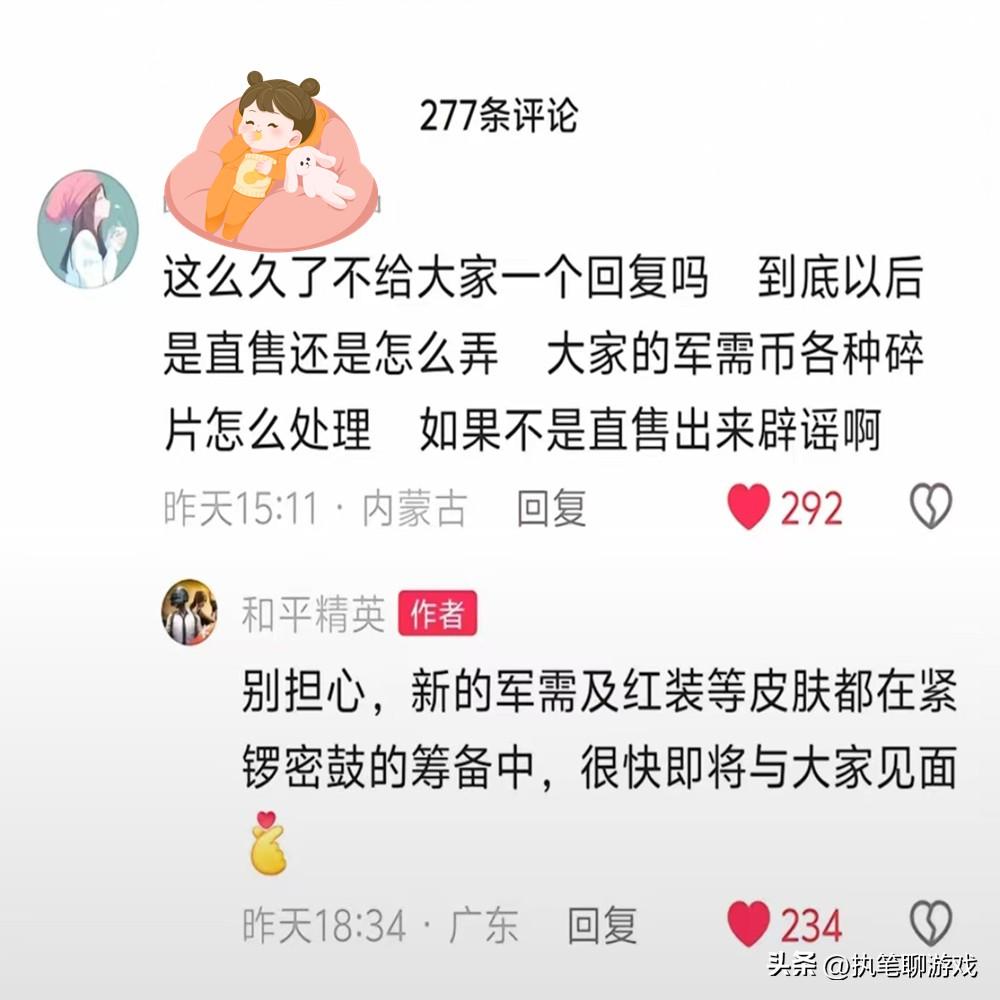Like the comment from 内蒙古 with 292 likes
The image size is (1000, 1000).
point(749,507)
